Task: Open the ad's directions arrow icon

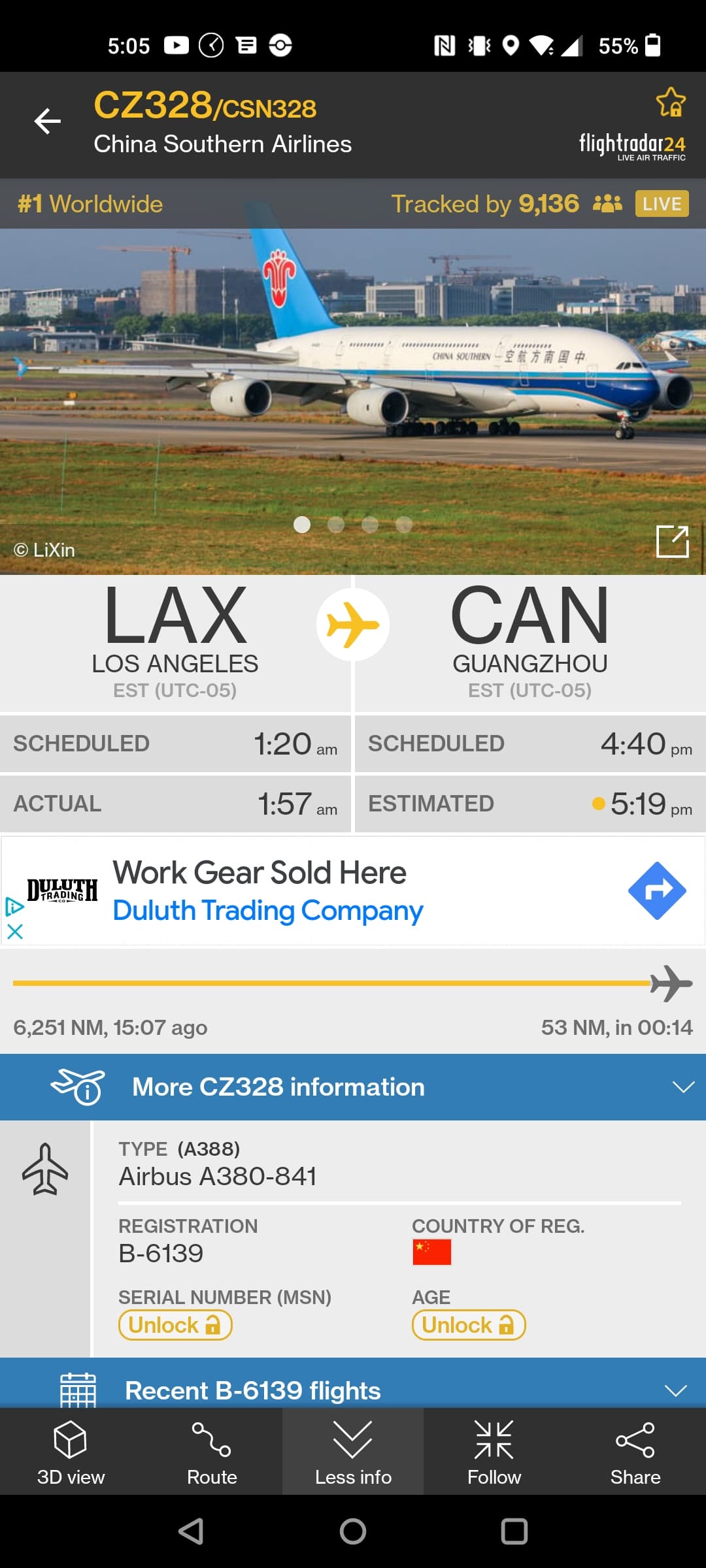Action: pos(657,890)
